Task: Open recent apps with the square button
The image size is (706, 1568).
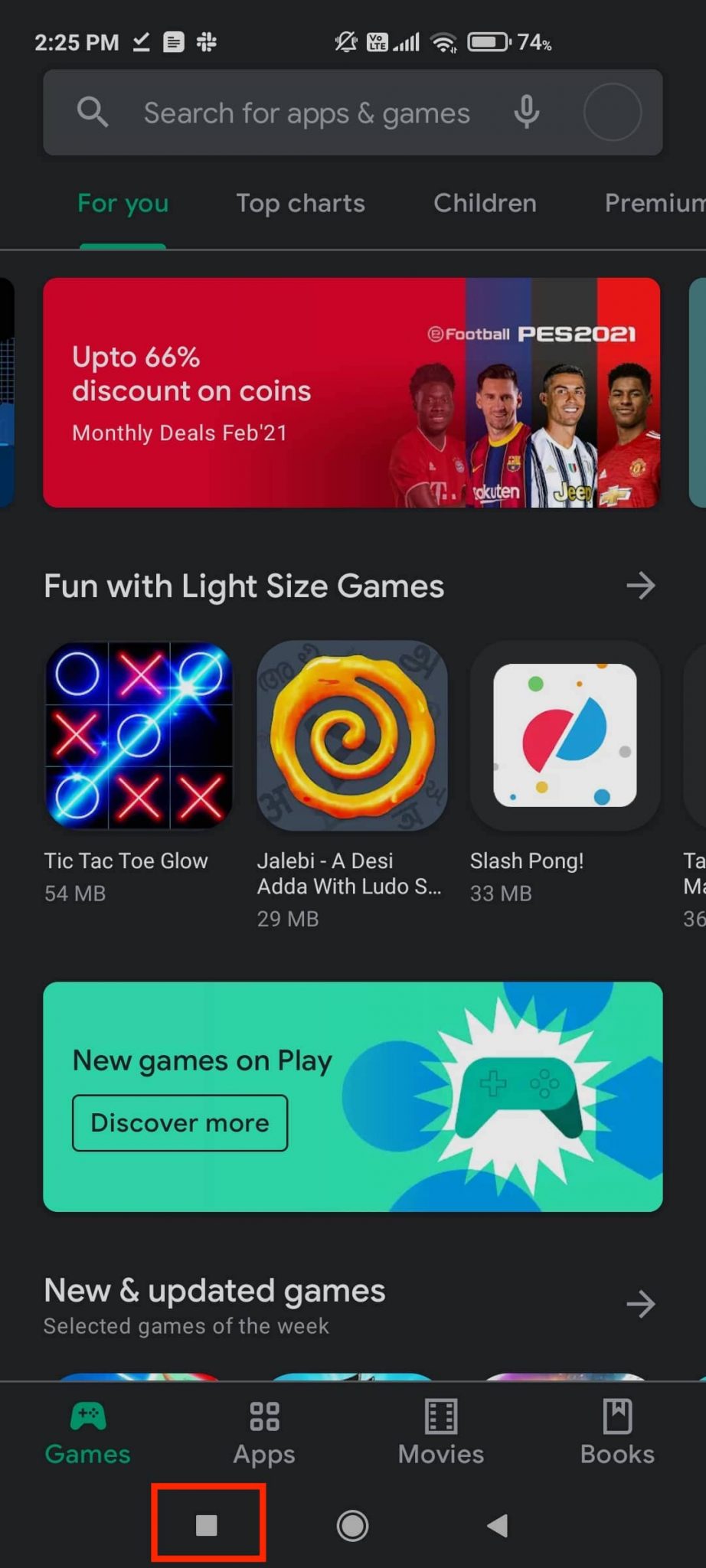Action: pos(207,1525)
